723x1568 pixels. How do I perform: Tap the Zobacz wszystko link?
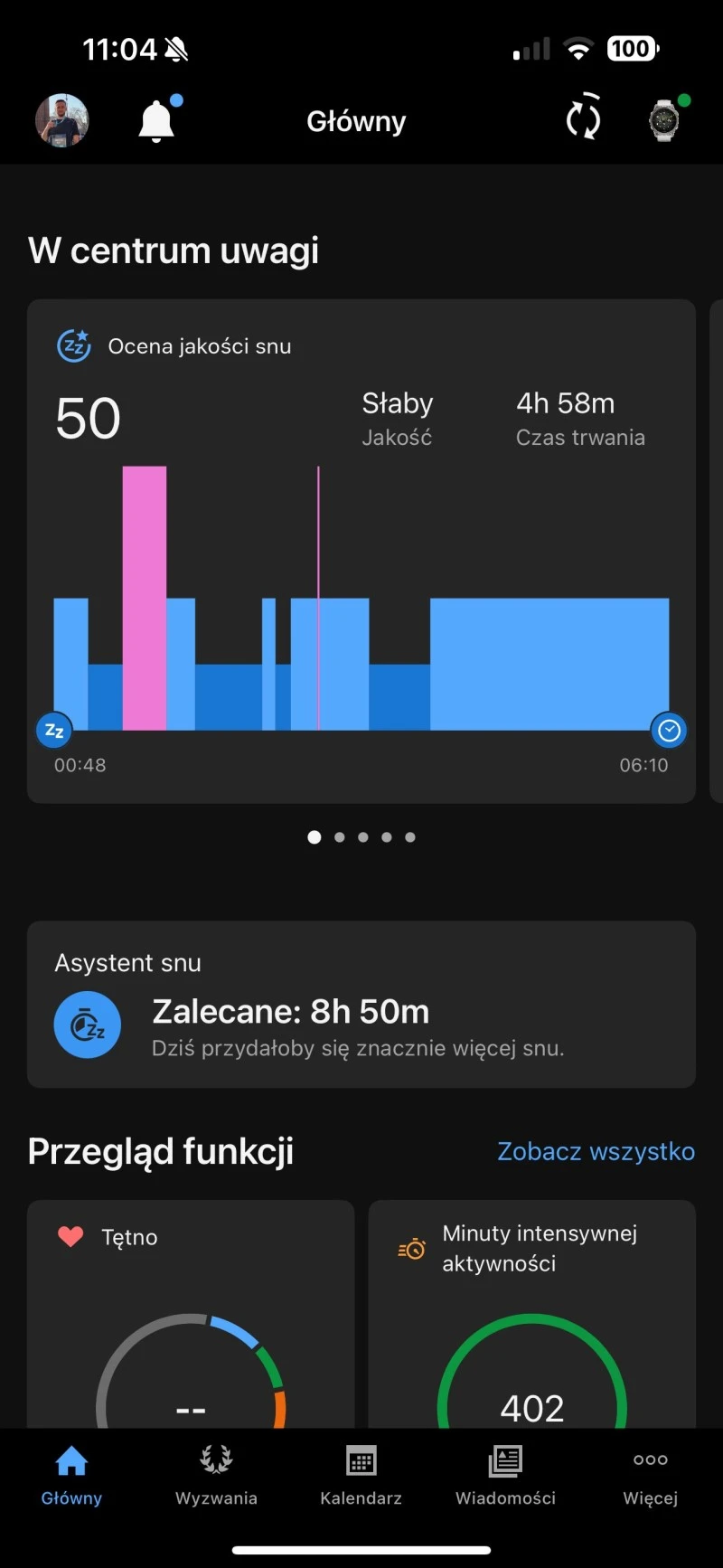tap(596, 1150)
